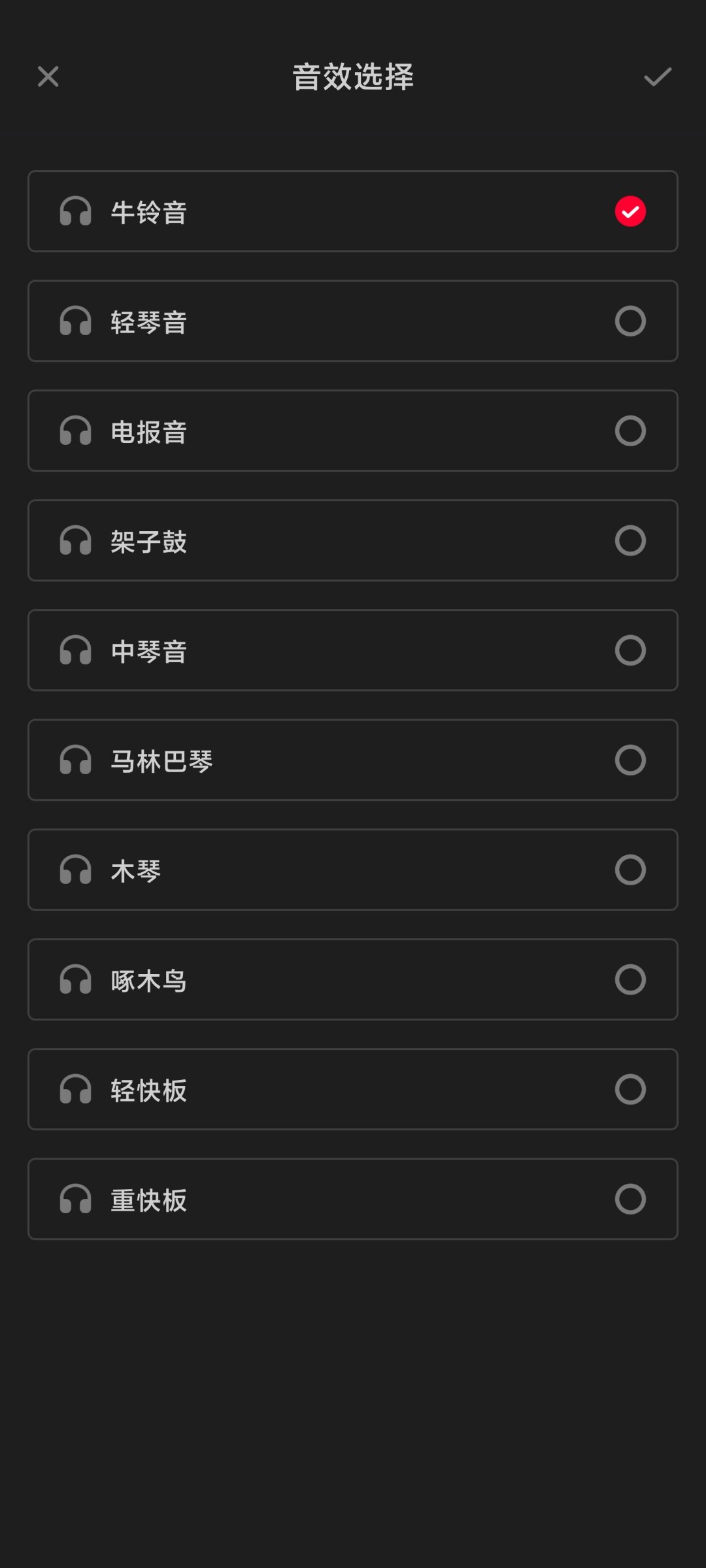Select the 重快板 option
706x1568 pixels.
tap(353, 1199)
